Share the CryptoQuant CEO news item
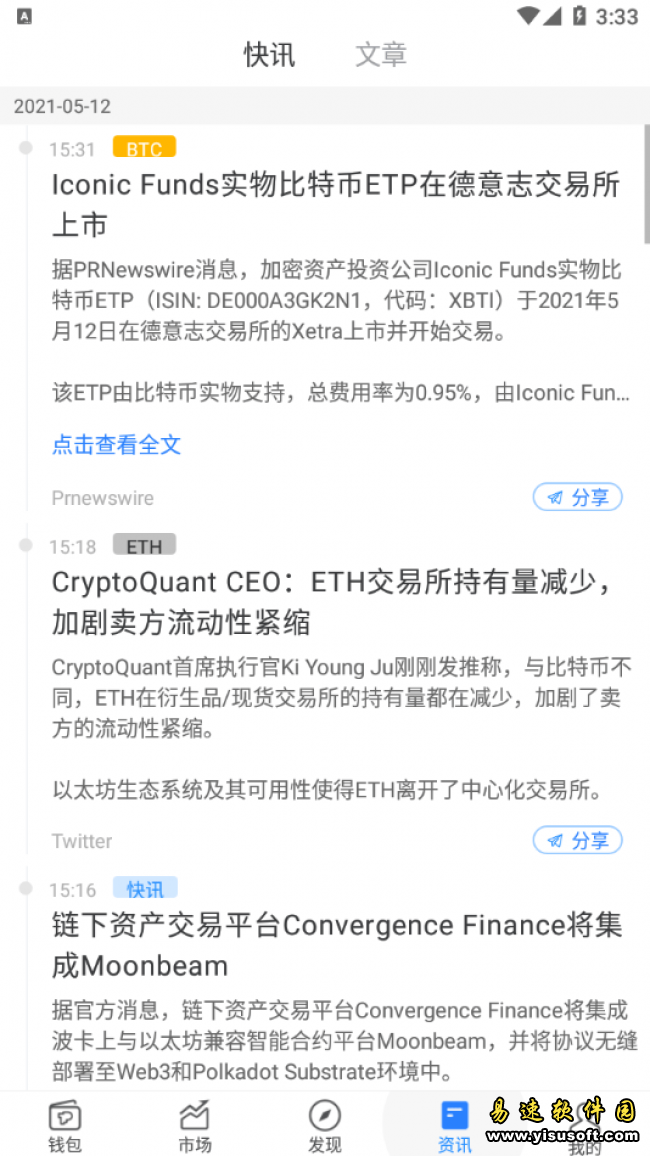The image size is (650, 1156). (x=577, y=840)
